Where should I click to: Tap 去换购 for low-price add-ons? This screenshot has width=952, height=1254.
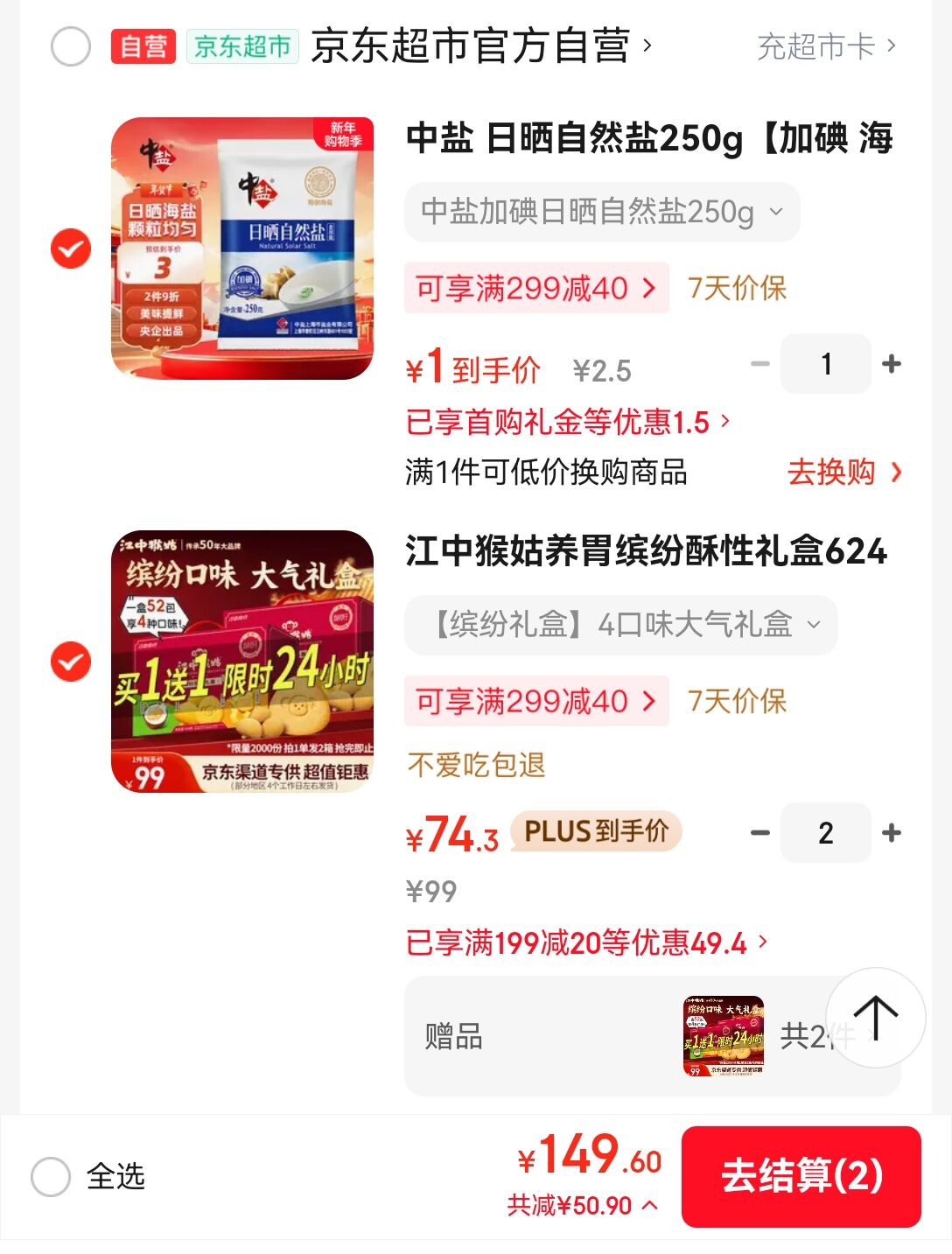pos(843,473)
